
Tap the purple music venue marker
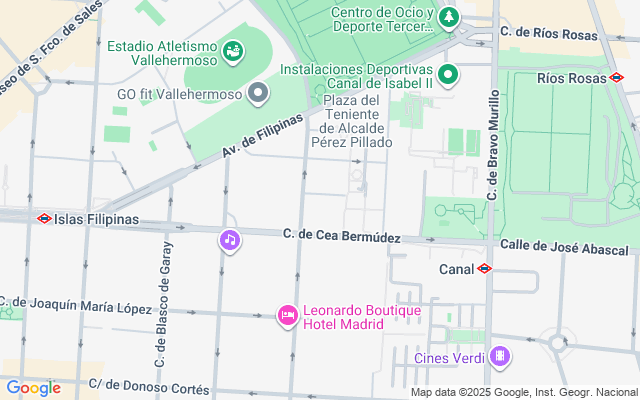(230, 240)
